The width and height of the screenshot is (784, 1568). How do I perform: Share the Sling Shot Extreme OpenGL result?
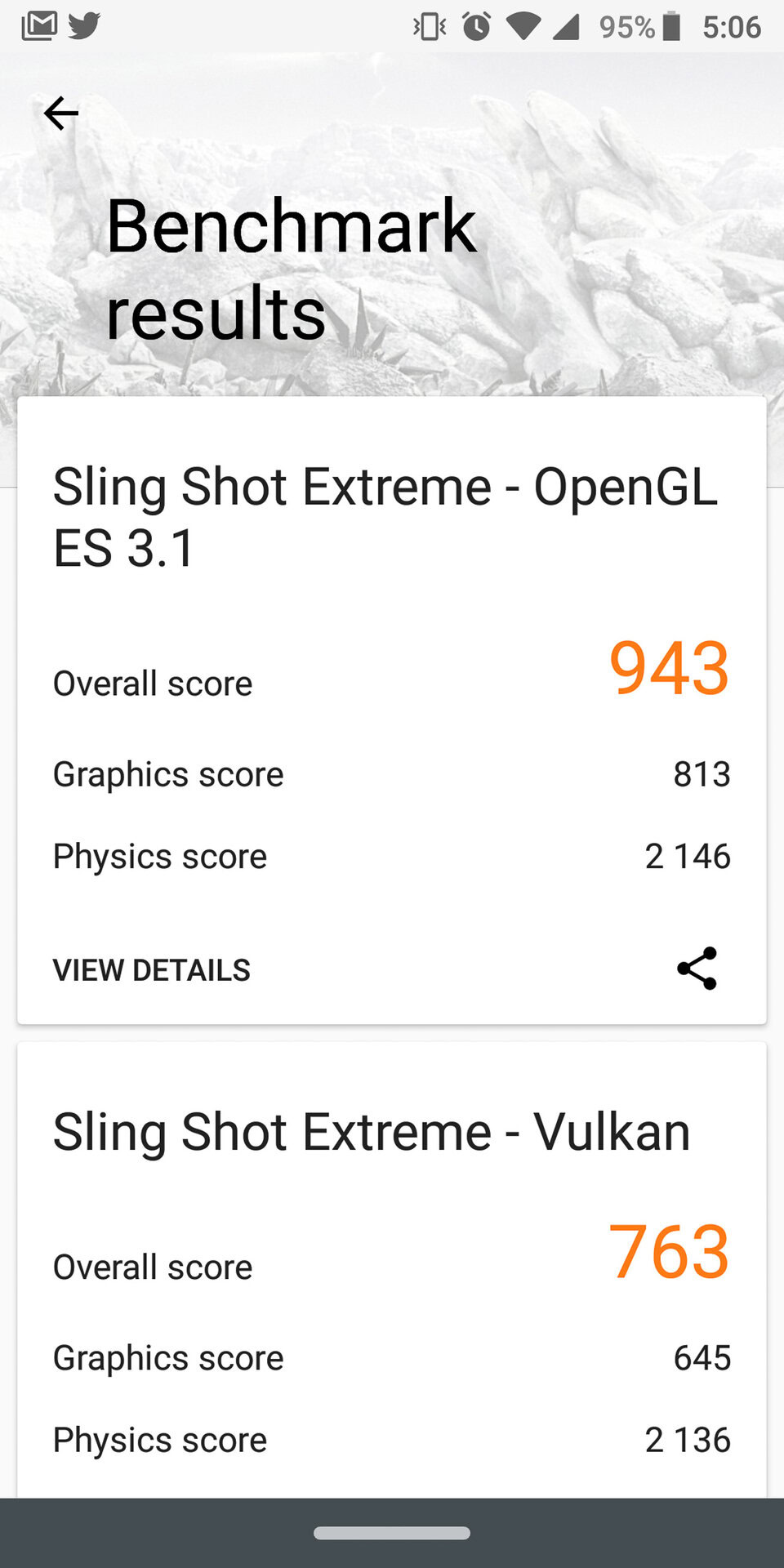pos(697,969)
